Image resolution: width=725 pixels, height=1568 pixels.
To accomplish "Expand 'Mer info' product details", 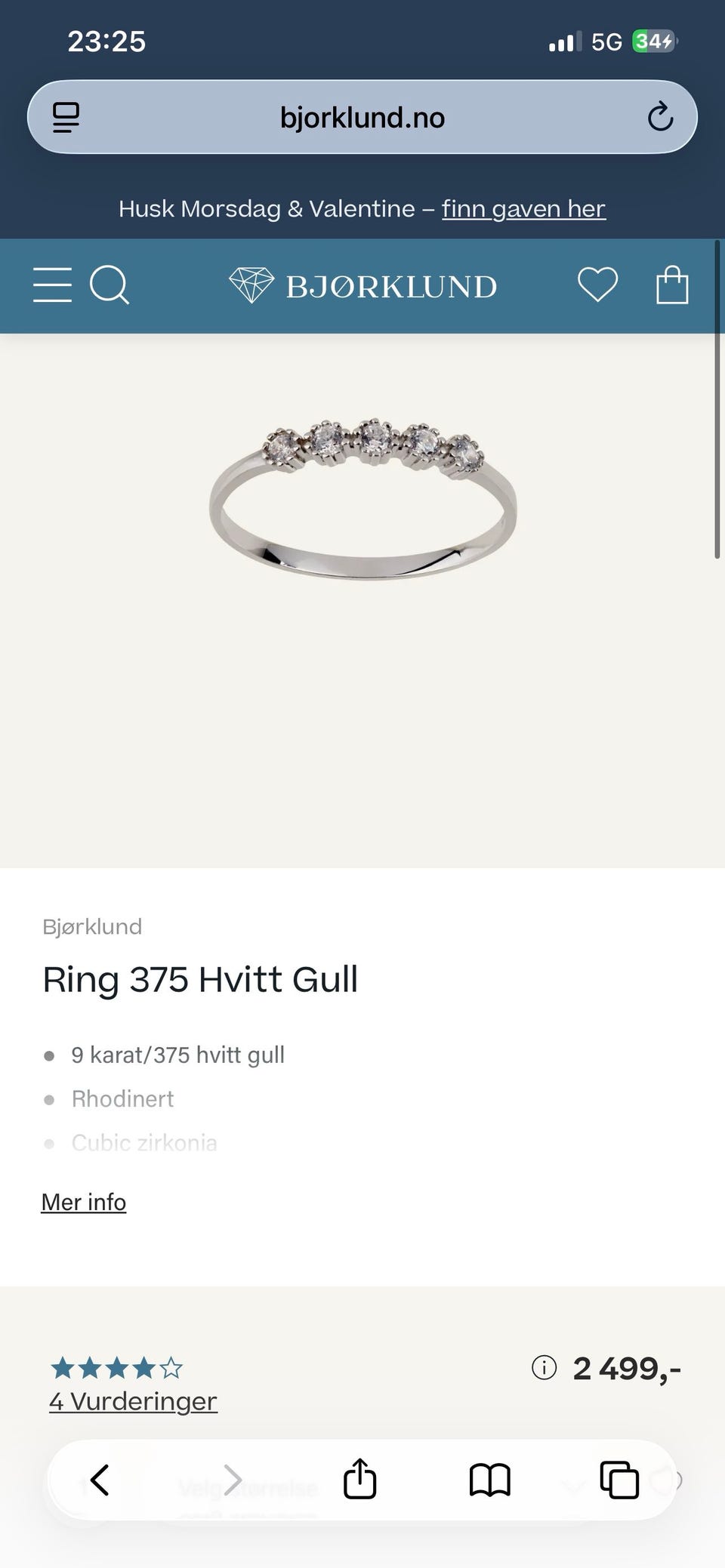I will coord(84,1202).
